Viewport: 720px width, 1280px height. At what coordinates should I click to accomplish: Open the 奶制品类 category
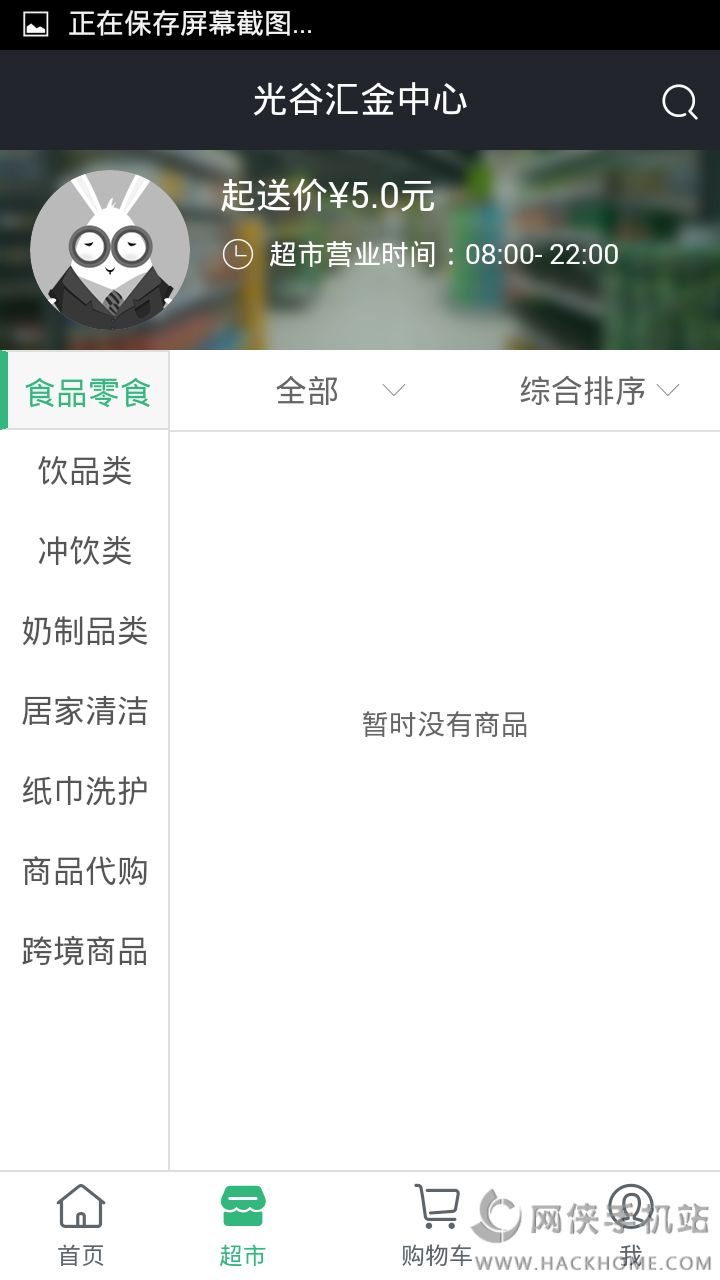coord(85,630)
